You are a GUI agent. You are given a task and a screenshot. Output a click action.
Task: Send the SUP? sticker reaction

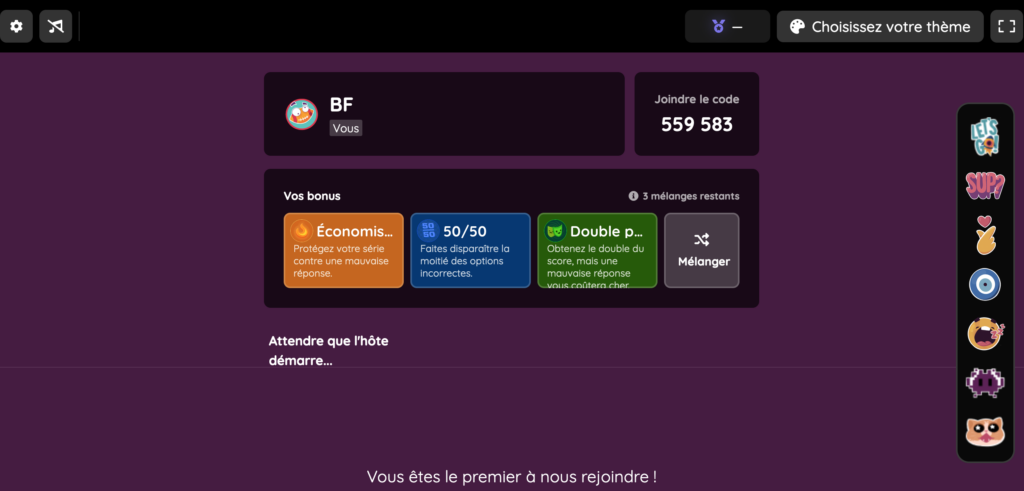tap(984, 185)
